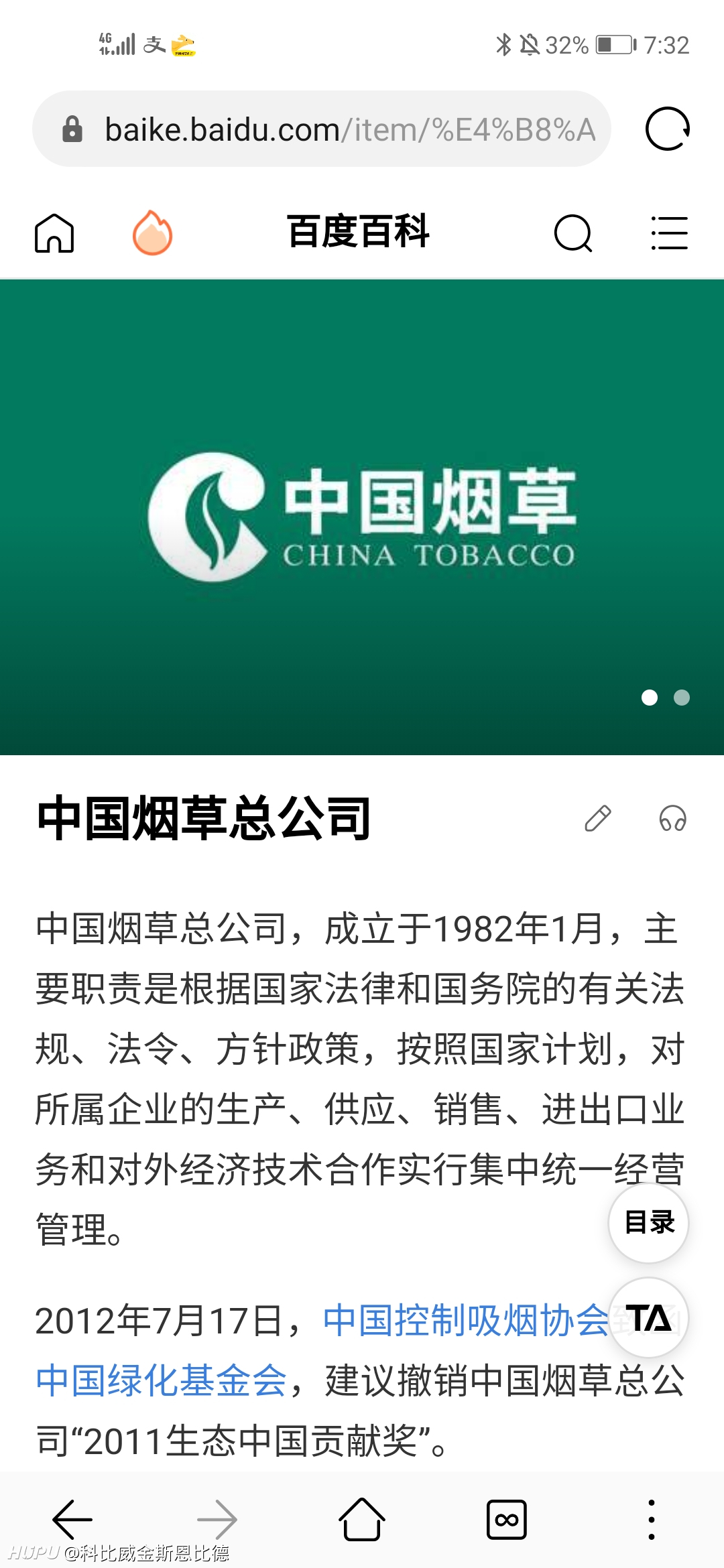
Task: Open the Baike search magnifier
Action: click(573, 233)
